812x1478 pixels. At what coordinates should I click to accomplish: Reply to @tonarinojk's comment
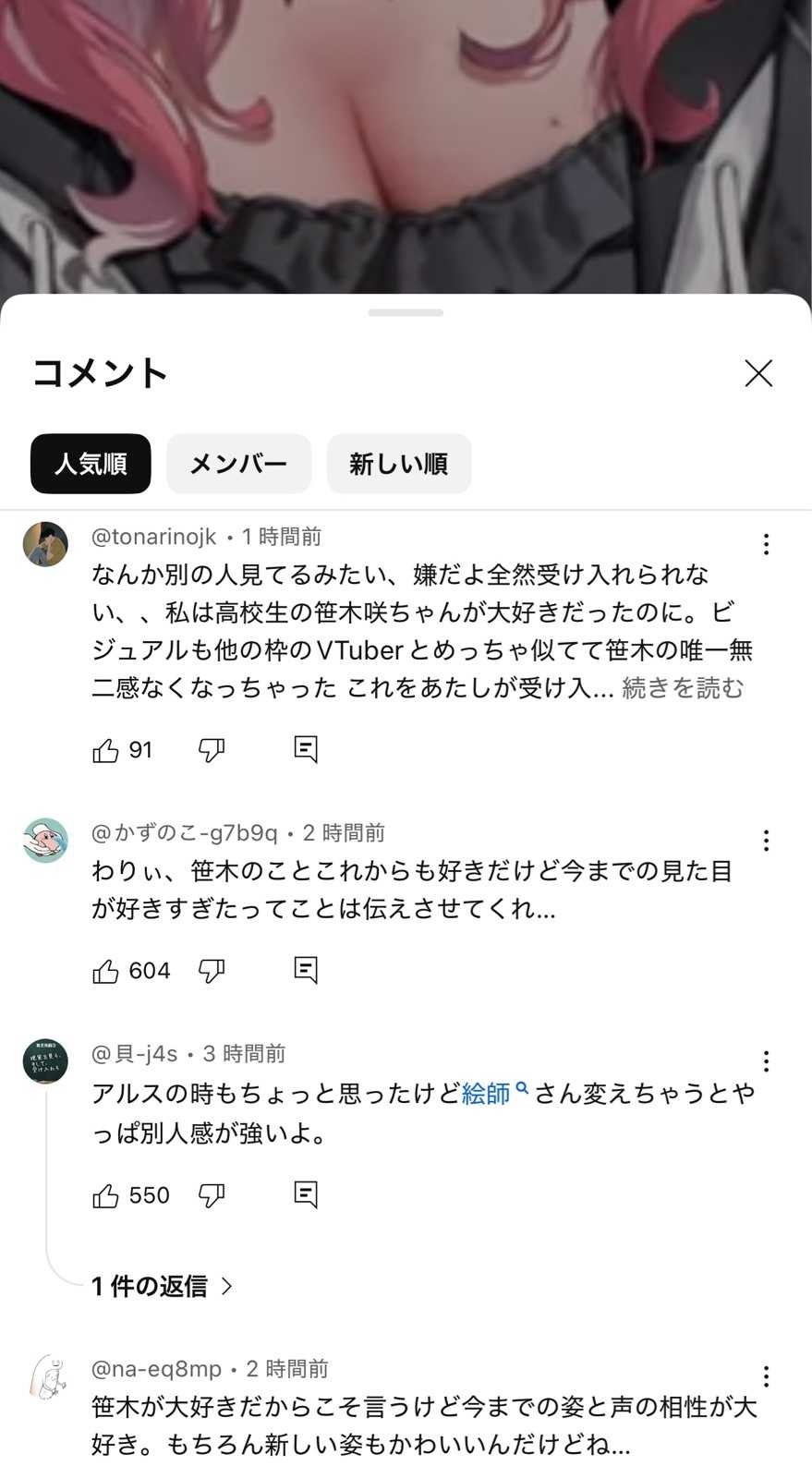click(x=305, y=749)
